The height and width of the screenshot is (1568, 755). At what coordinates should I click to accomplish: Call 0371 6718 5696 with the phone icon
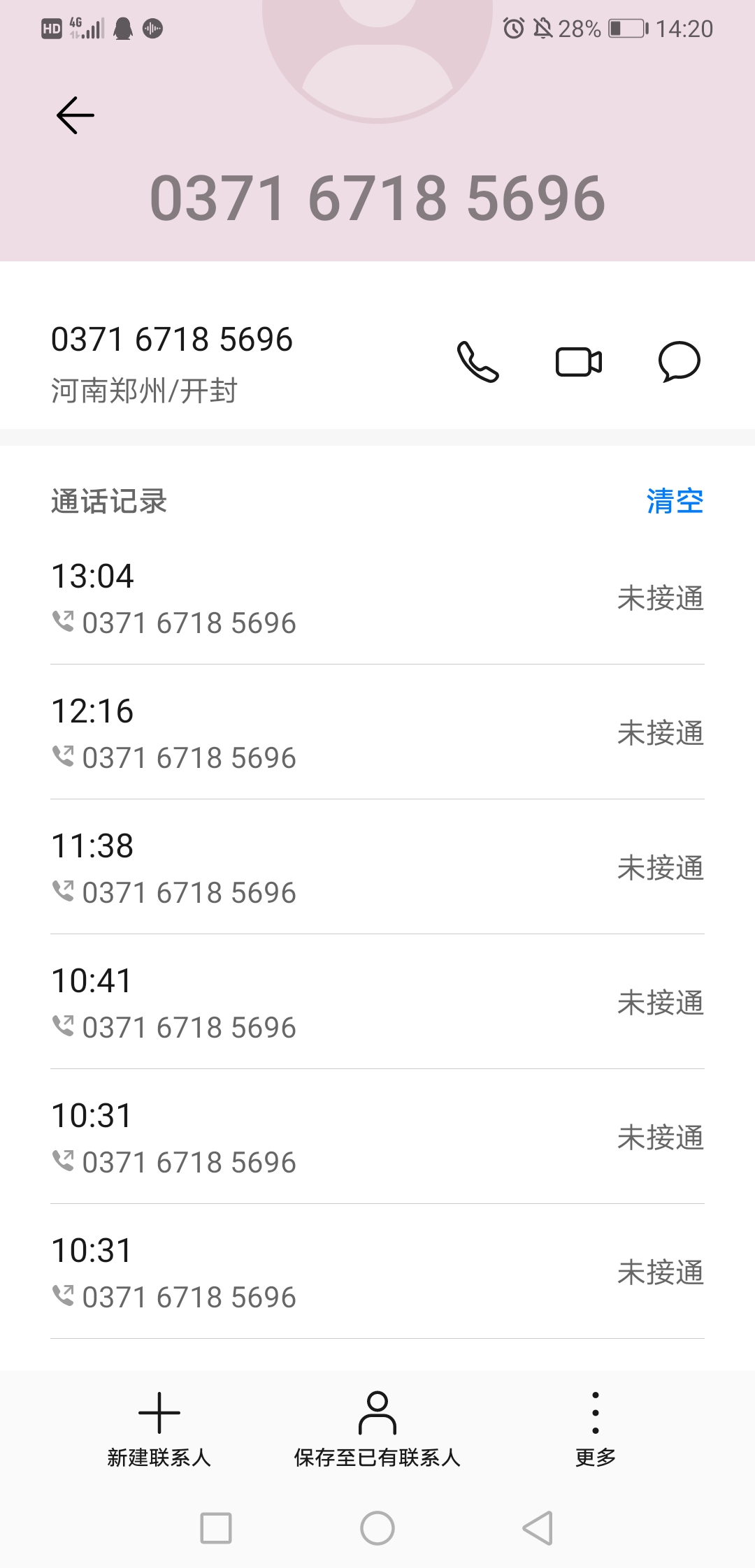pyautogui.click(x=478, y=362)
